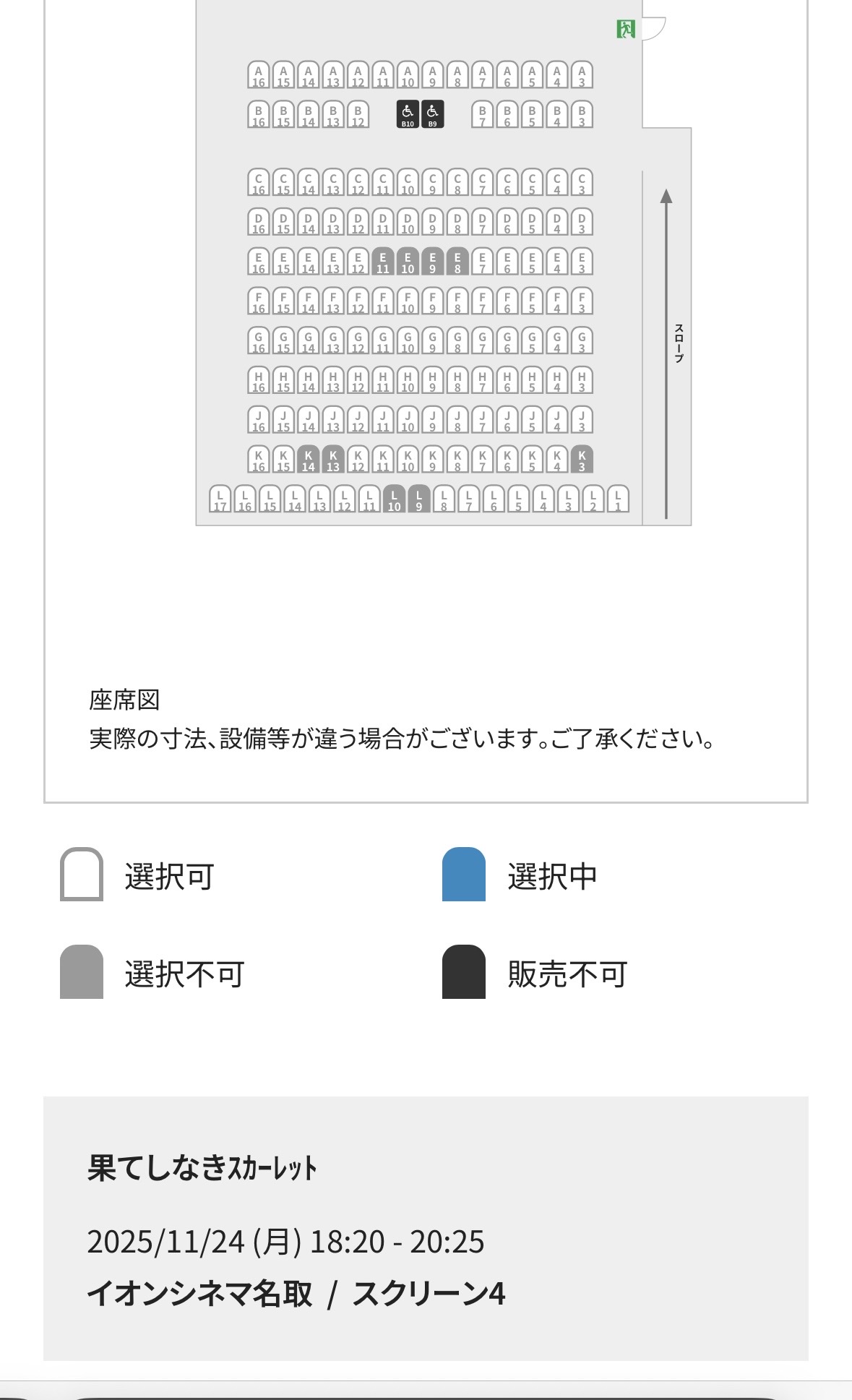The width and height of the screenshot is (852, 1400).
Task: Select seat B7
Action: [x=482, y=115]
